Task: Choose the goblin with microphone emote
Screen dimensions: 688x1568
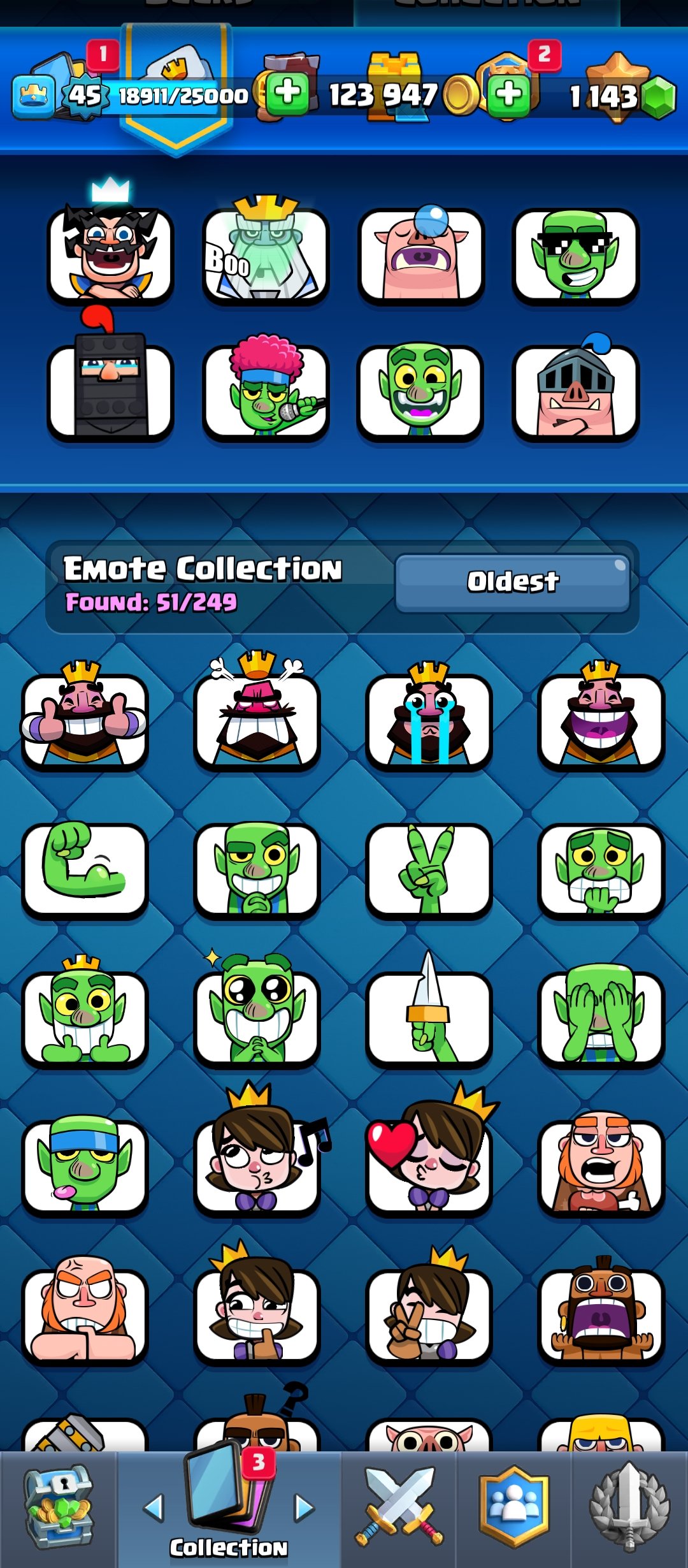Action: pyautogui.click(x=265, y=391)
